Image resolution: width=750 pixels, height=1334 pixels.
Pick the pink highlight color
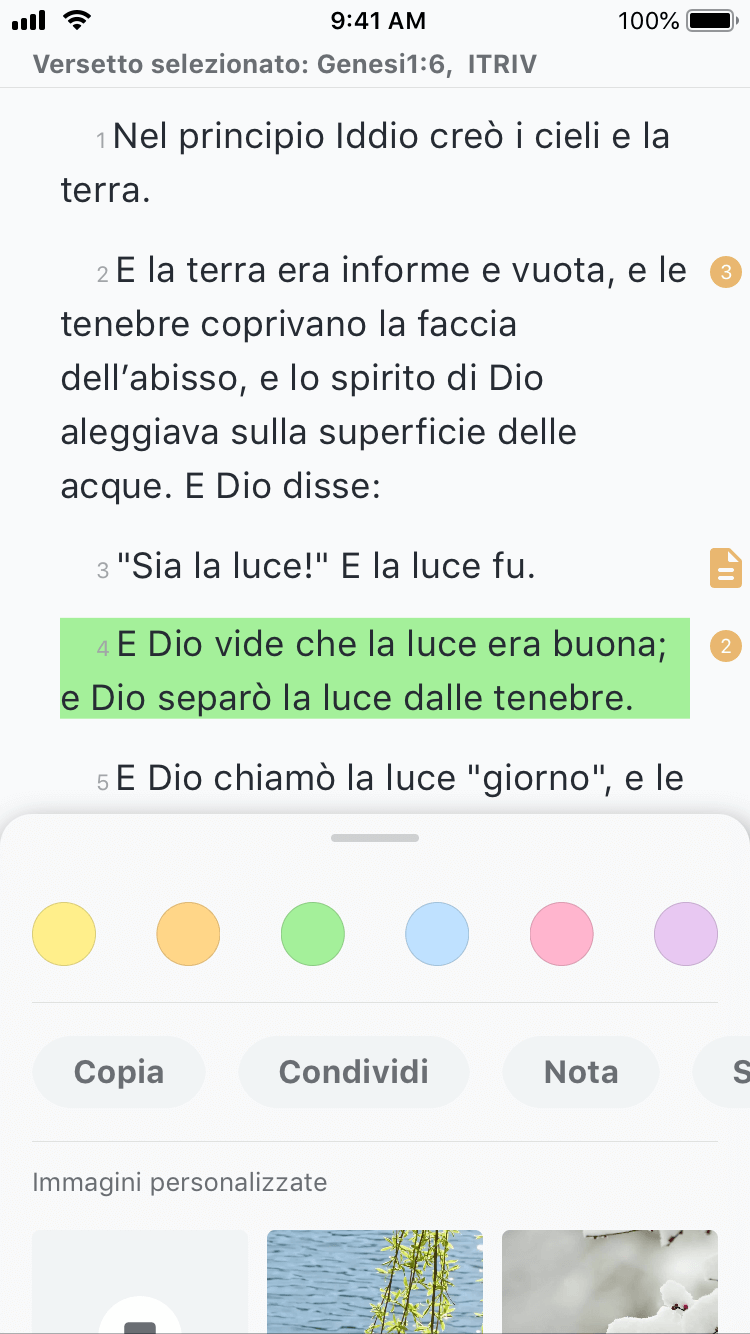click(561, 933)
